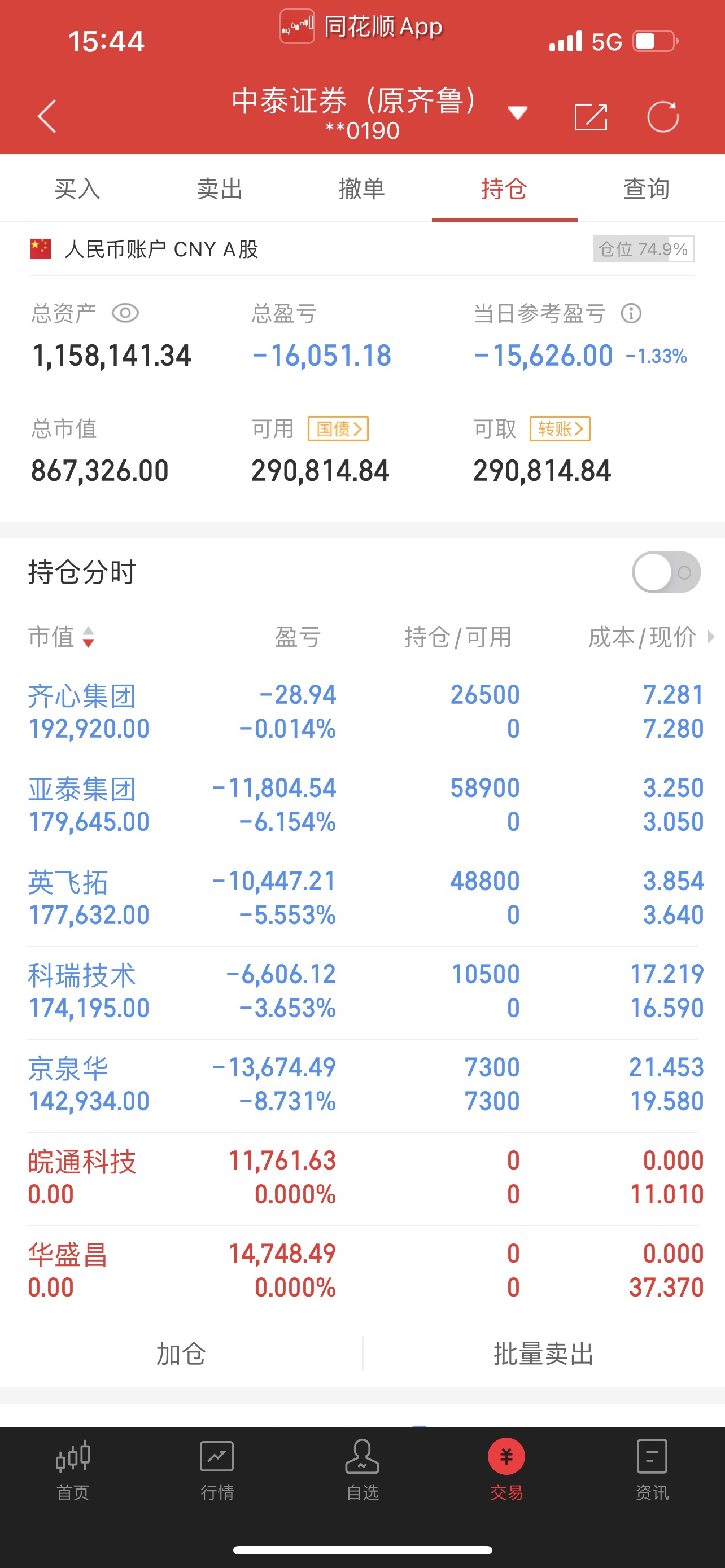The image size is (725, 1568).
Task: Switch to the 买入 tab
Action: 77,189
